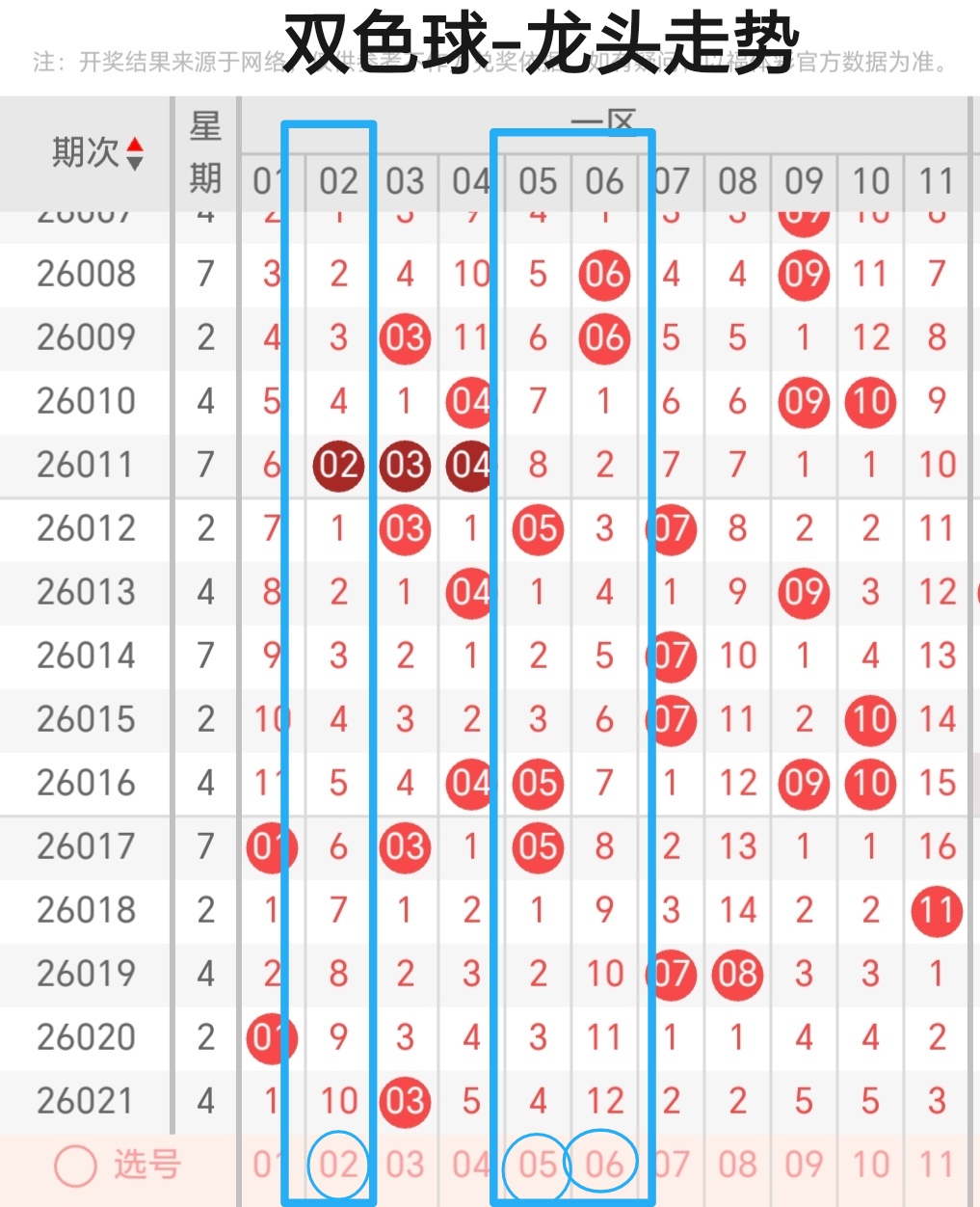980x1207 pixels.
Task: Click the period number 26021 cell
Action: tap(85, 1100)
